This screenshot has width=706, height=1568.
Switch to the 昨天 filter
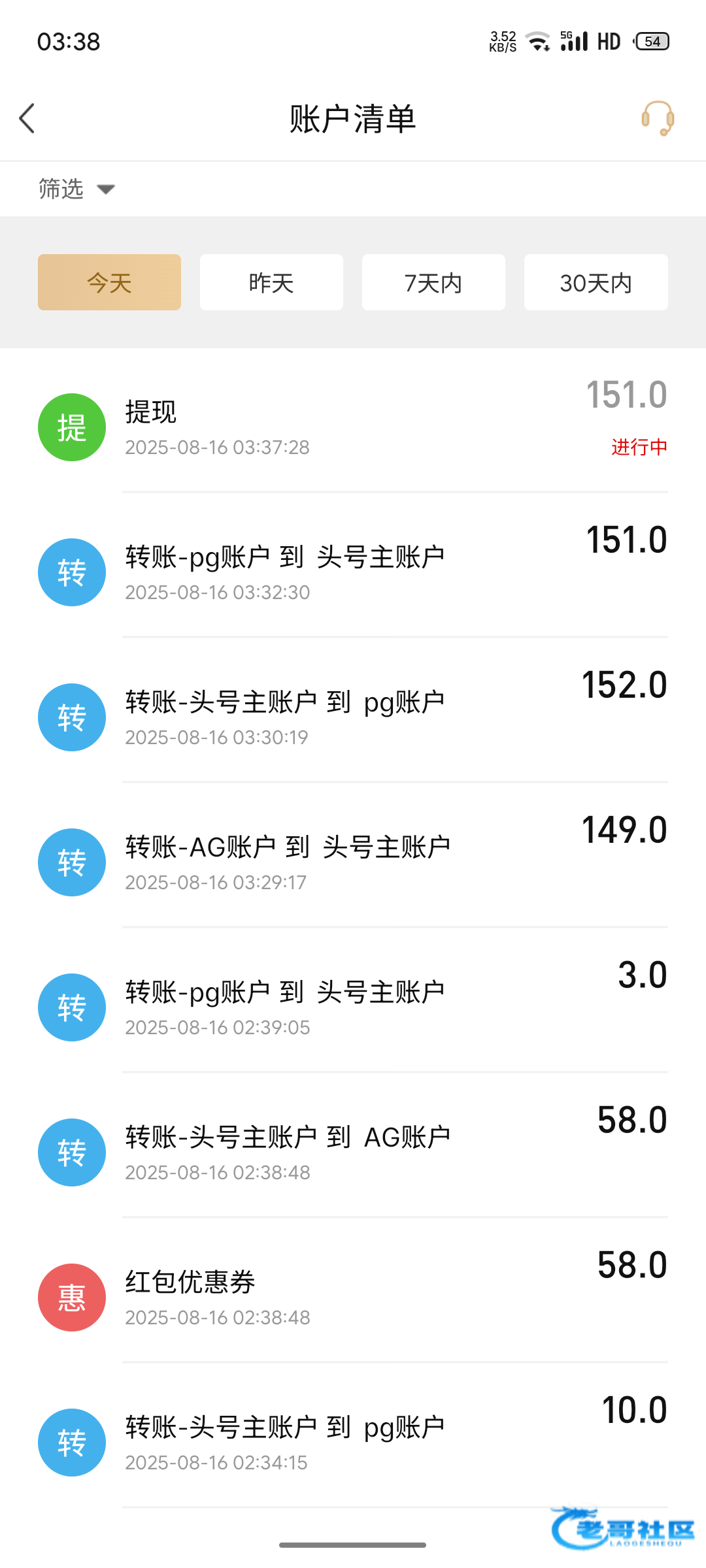(271, 282)
